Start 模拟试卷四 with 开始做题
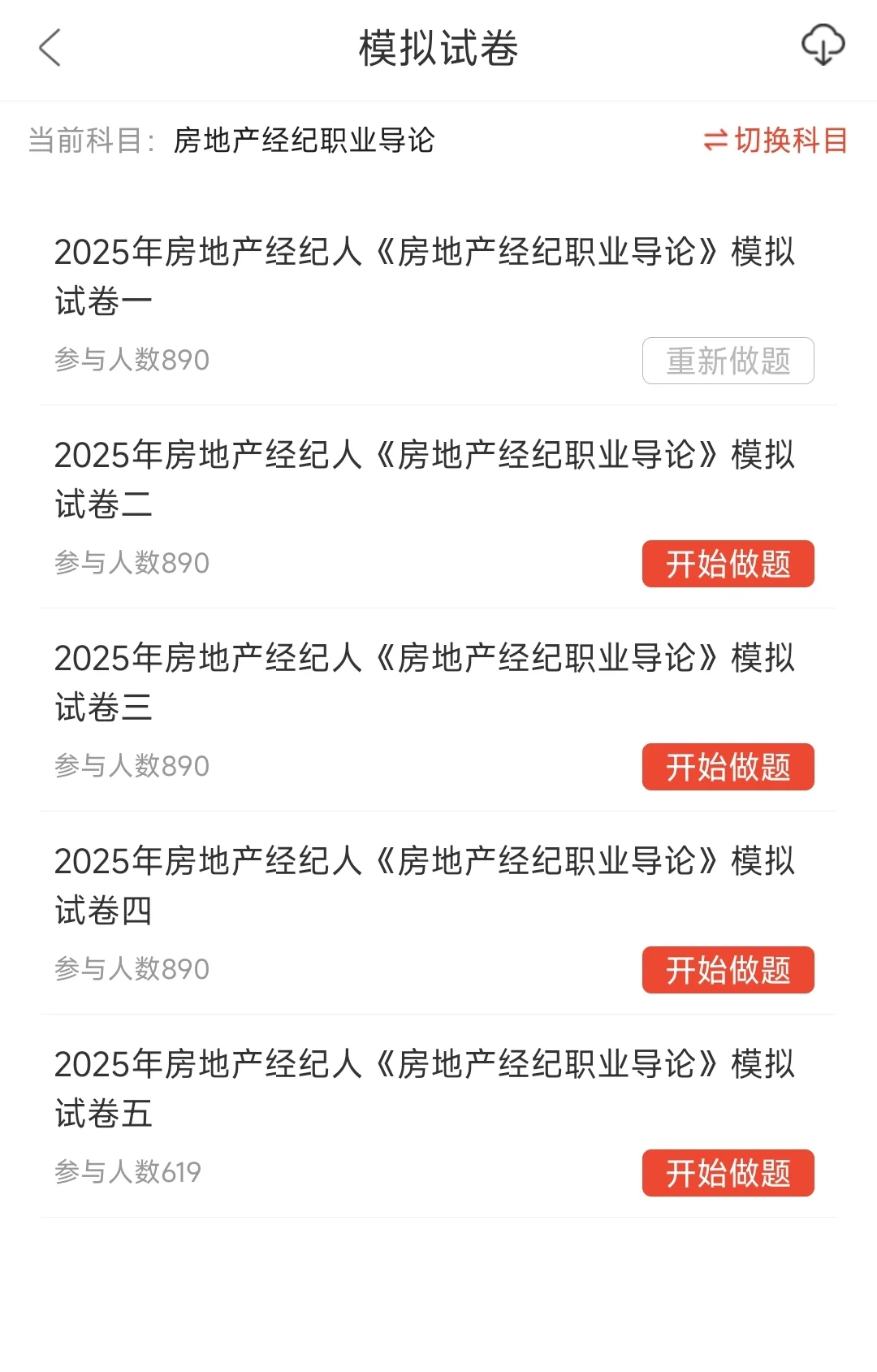 pos(728,970)
